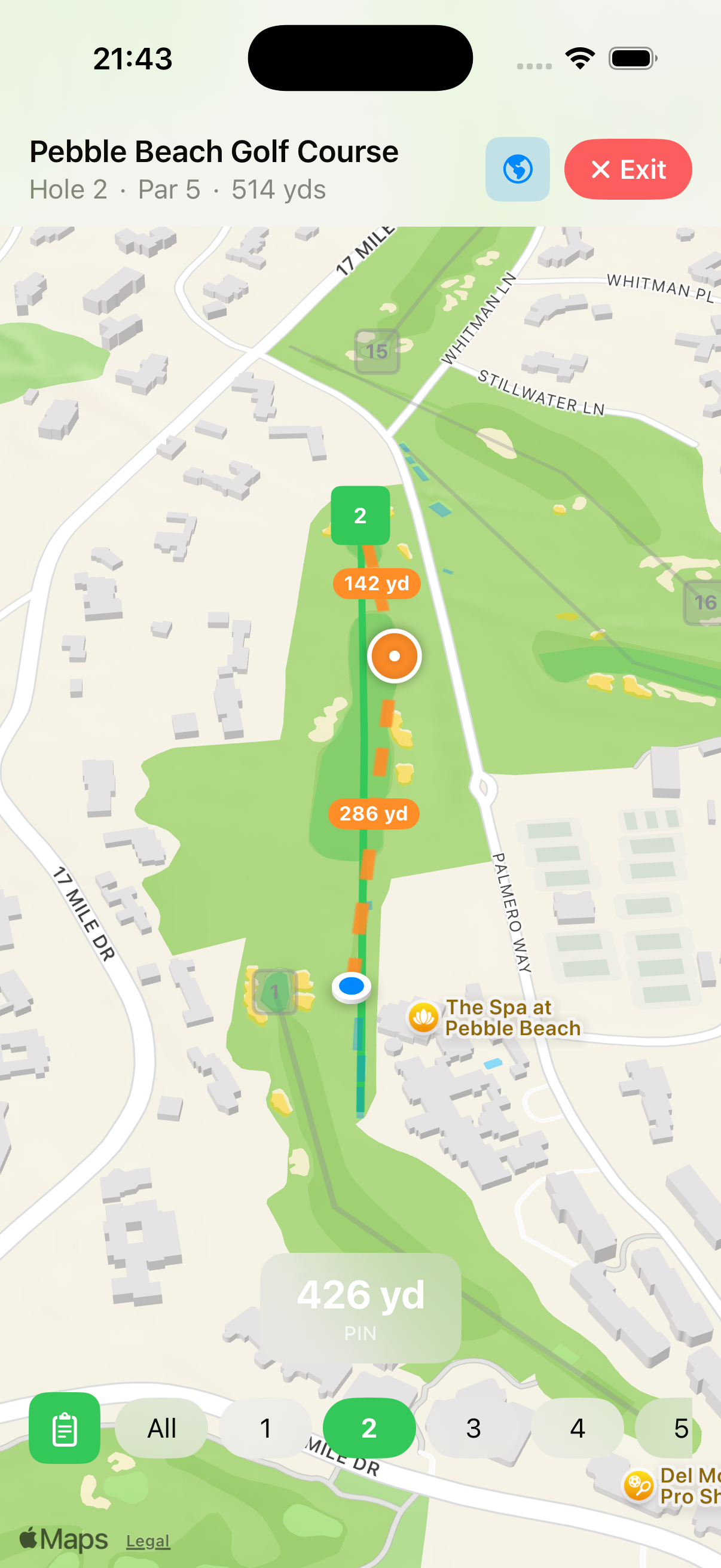Tap the blue current location dot
The width and height of the screenshot is (721, 1568).
click(x=351, y=986)
